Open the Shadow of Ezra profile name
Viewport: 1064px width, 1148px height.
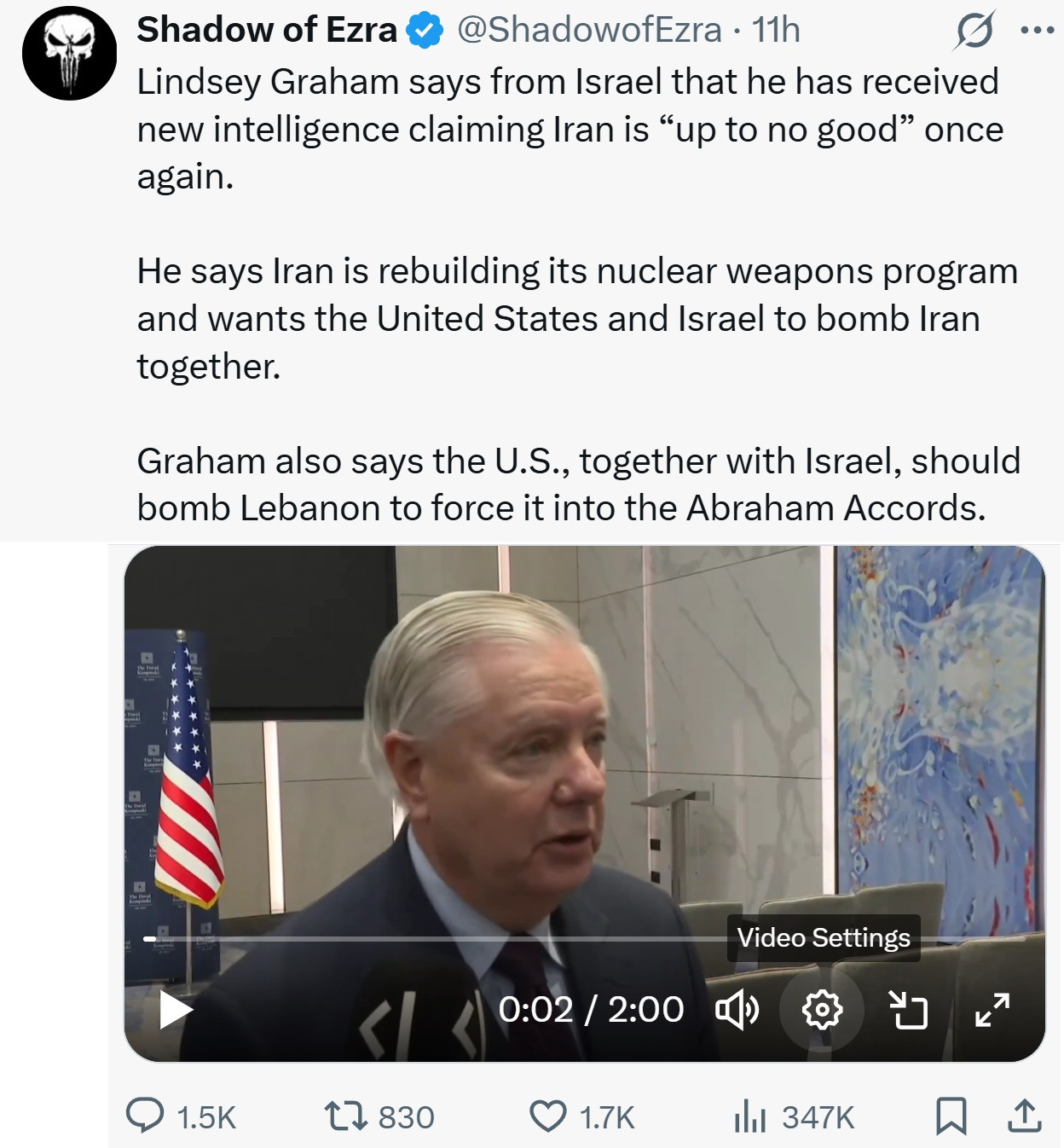click(x=266, y=30)
